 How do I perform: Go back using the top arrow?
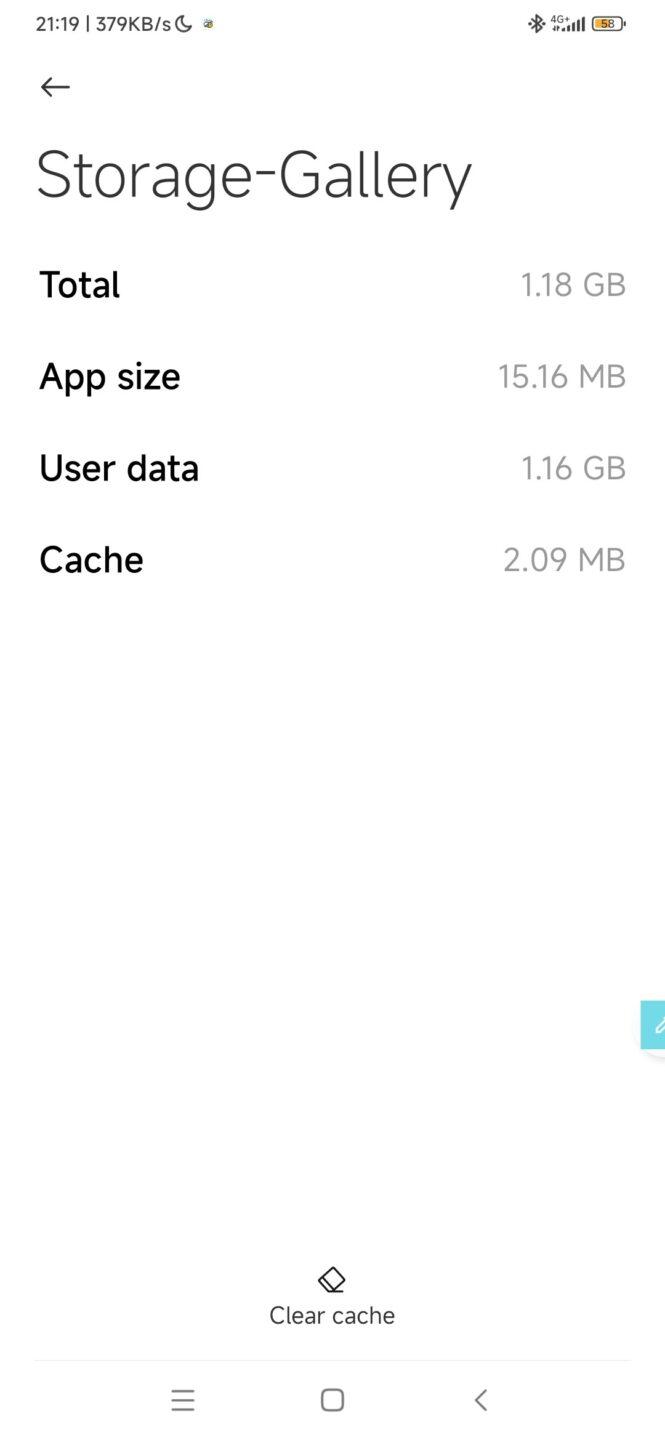tap(55, 87)
